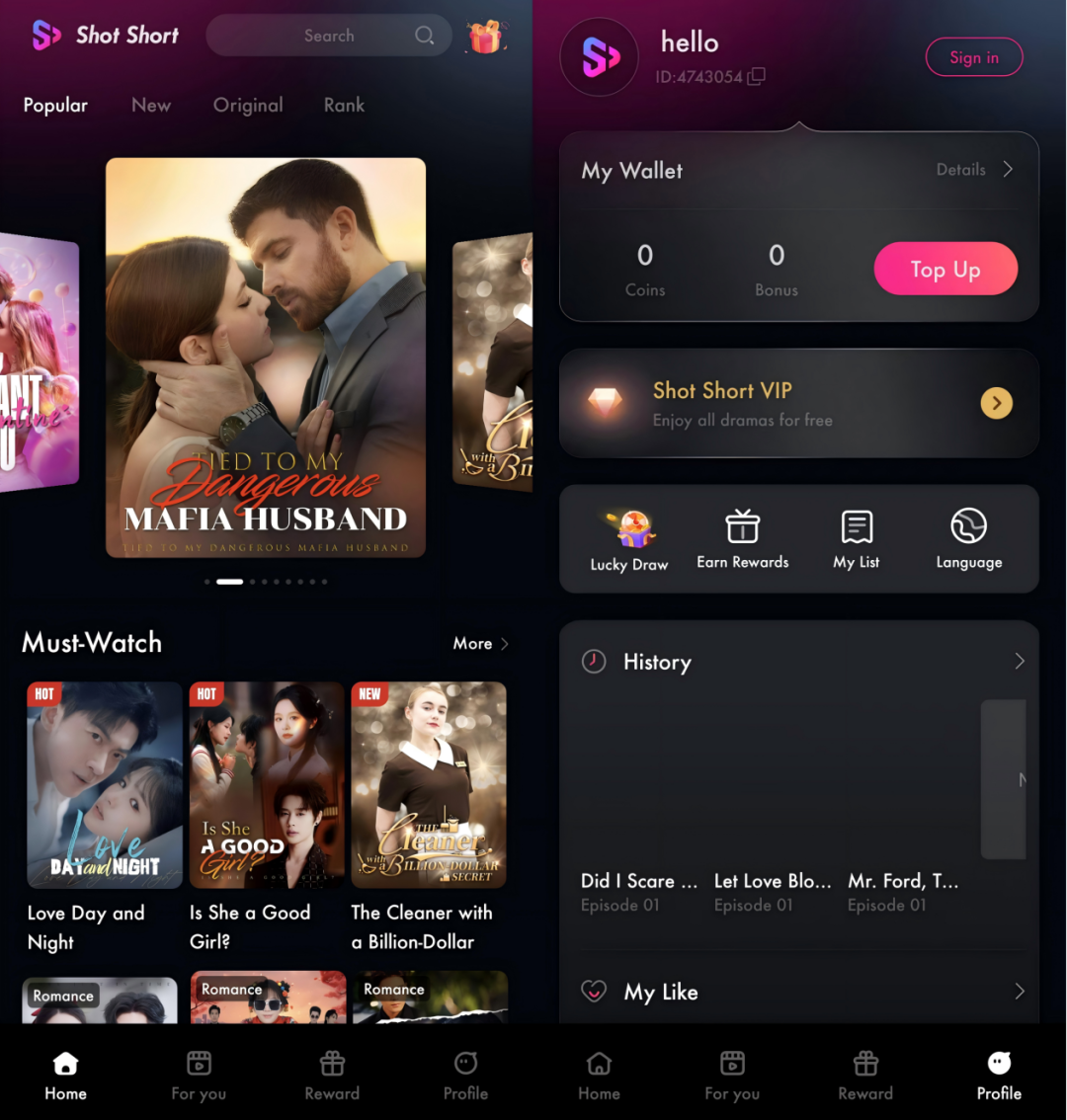The width and height of the screenshot is (1067, 1120).
Task: Open the search box
Action: (x=327, y=36)
